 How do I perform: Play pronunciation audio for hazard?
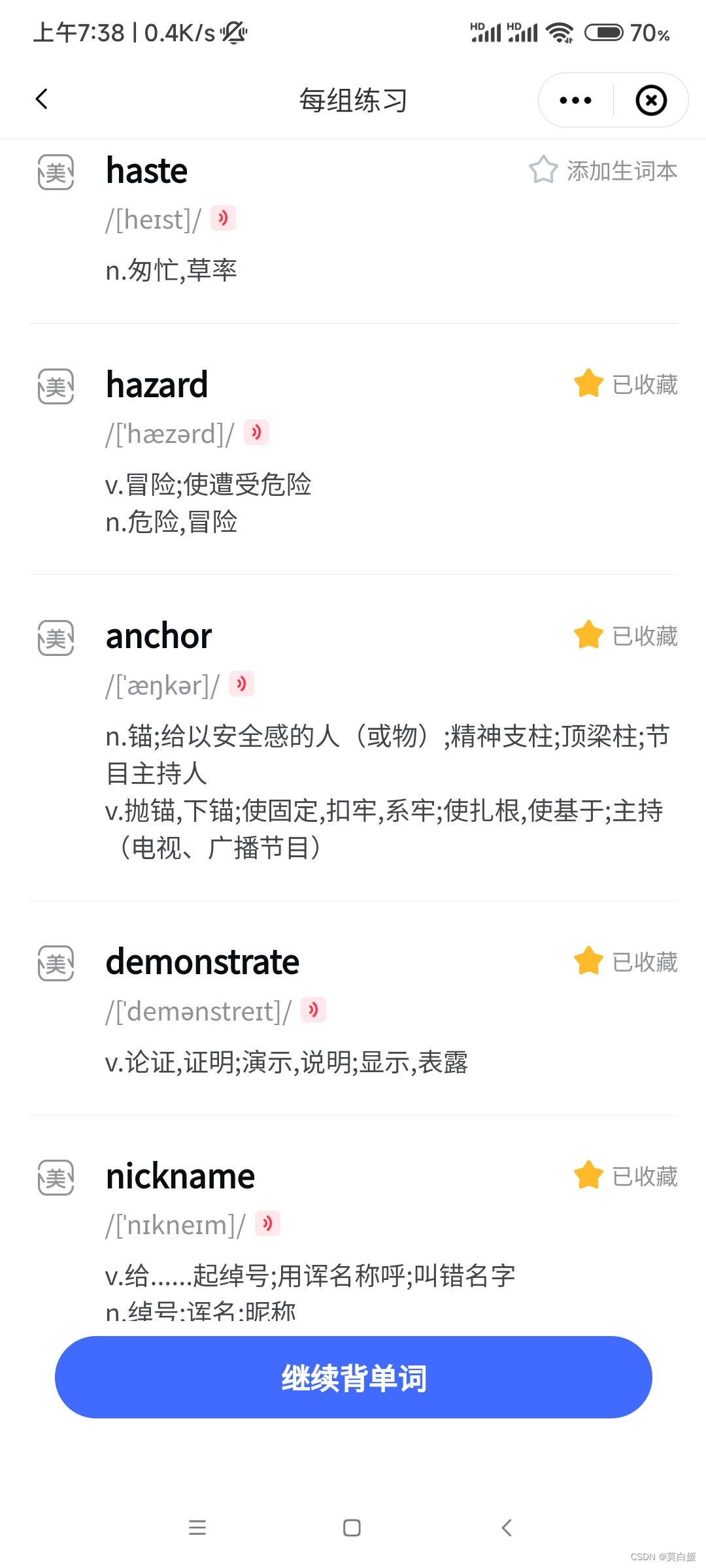pyautogui.click(x=256, y=433)
